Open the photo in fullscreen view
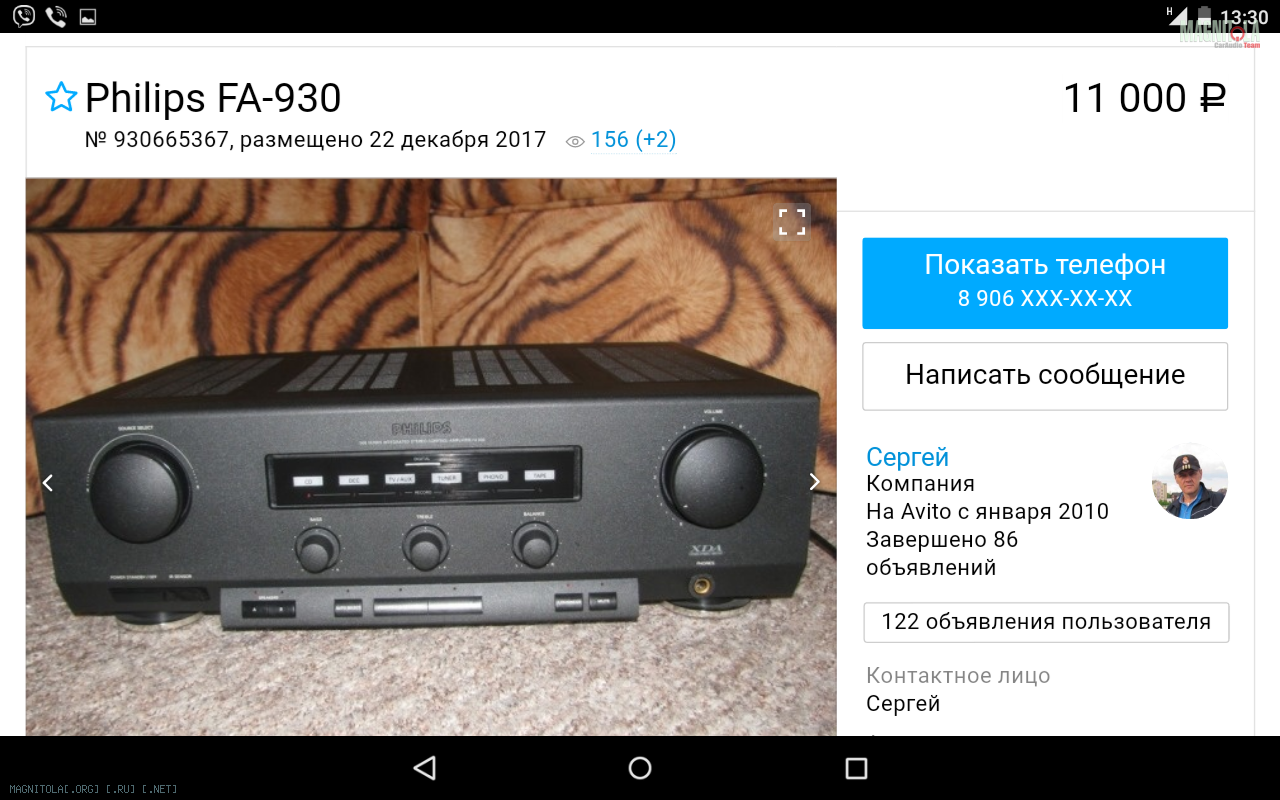The height and width of the screenshot is (800, 1280). coord(792,222)
